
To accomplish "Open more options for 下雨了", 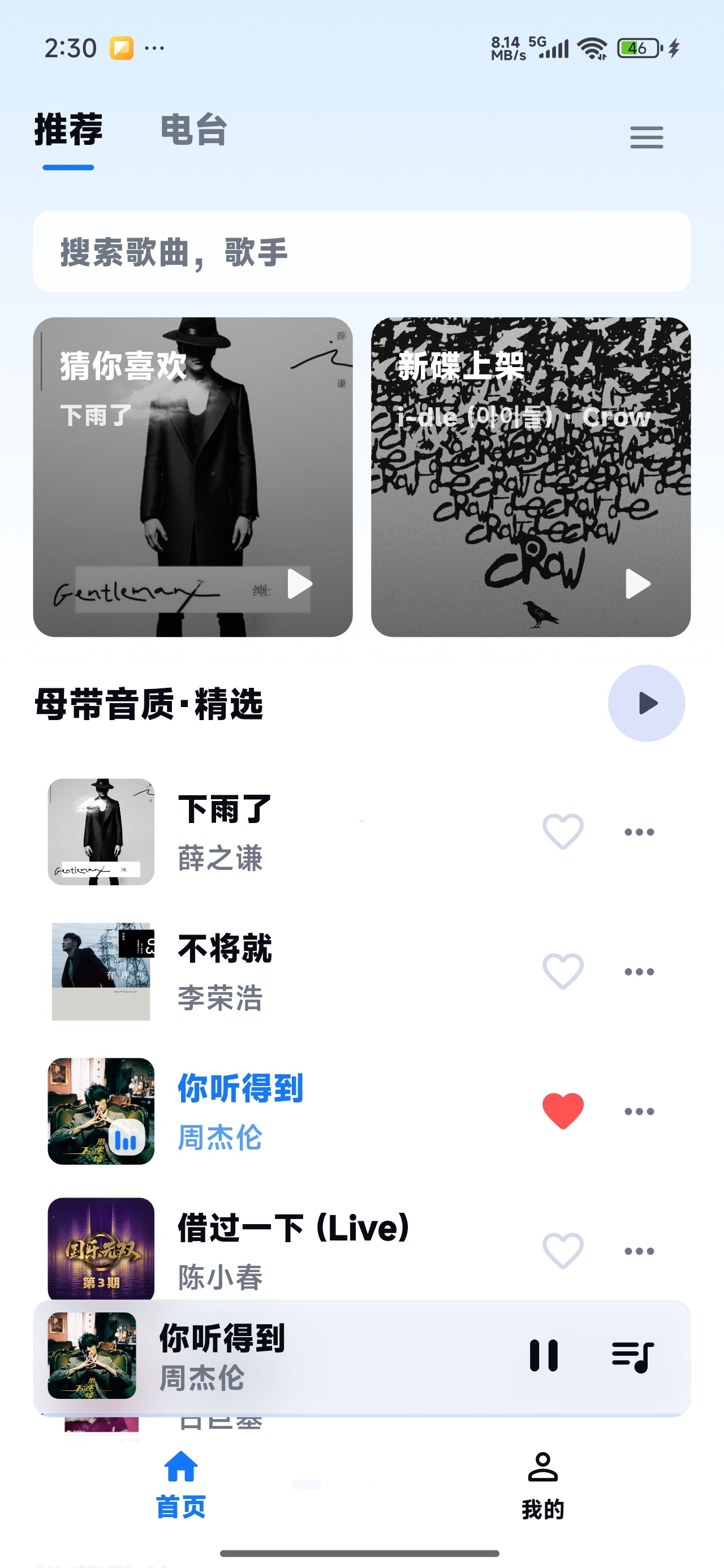I will [639, 832].
